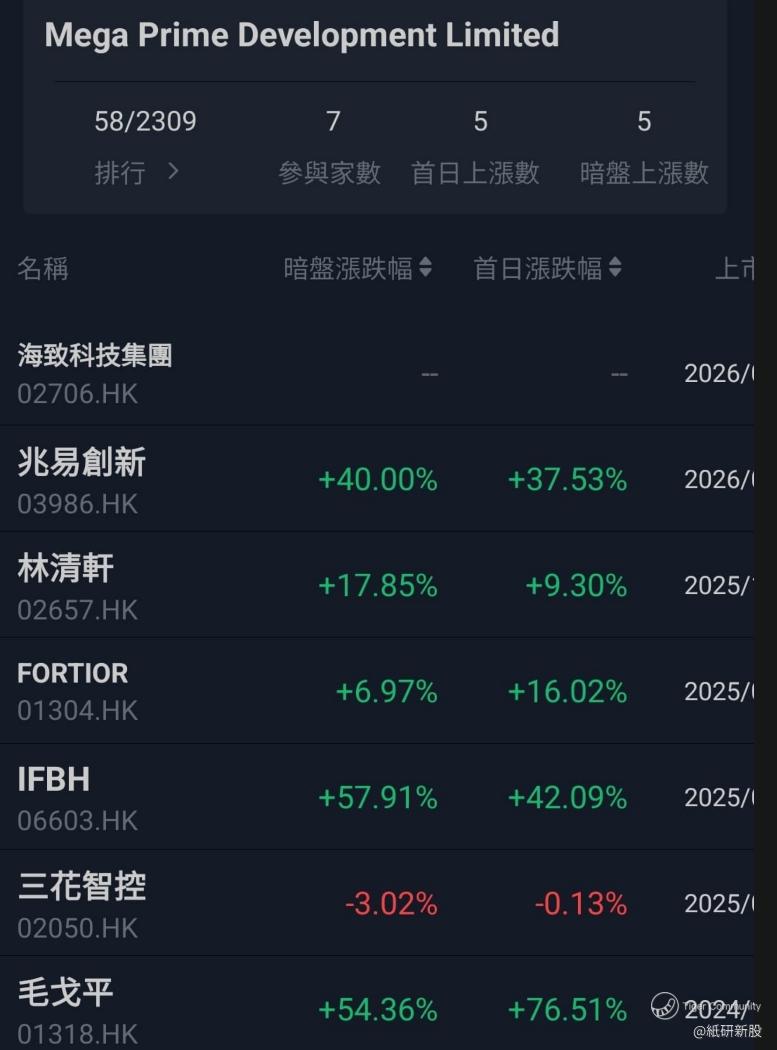This screenshot has height=1050, width=777.
Task: Open 兆易創新 03986.HK stock row
Action: [82, 479]
